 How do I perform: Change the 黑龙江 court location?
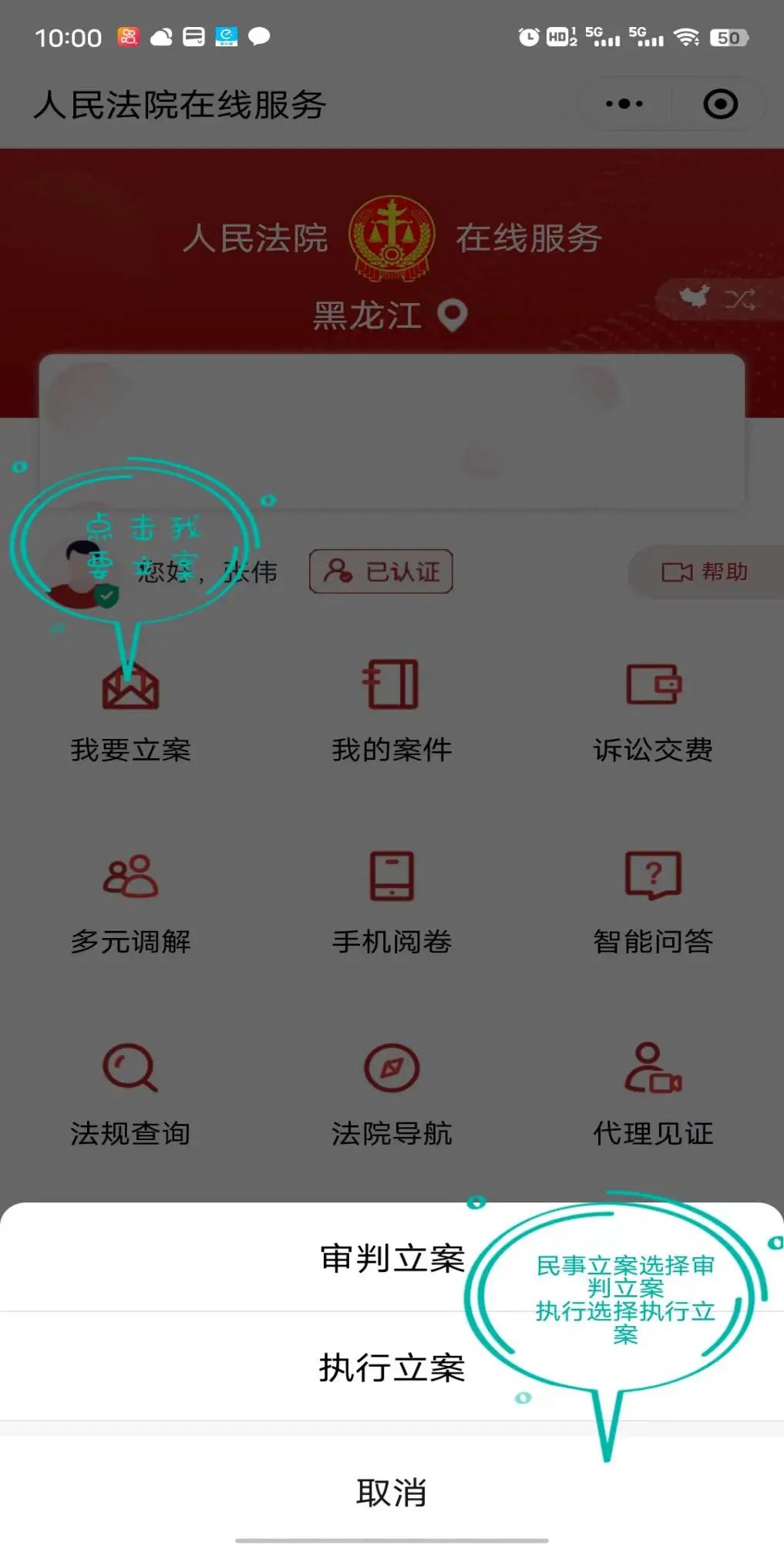tap(390, 315)
